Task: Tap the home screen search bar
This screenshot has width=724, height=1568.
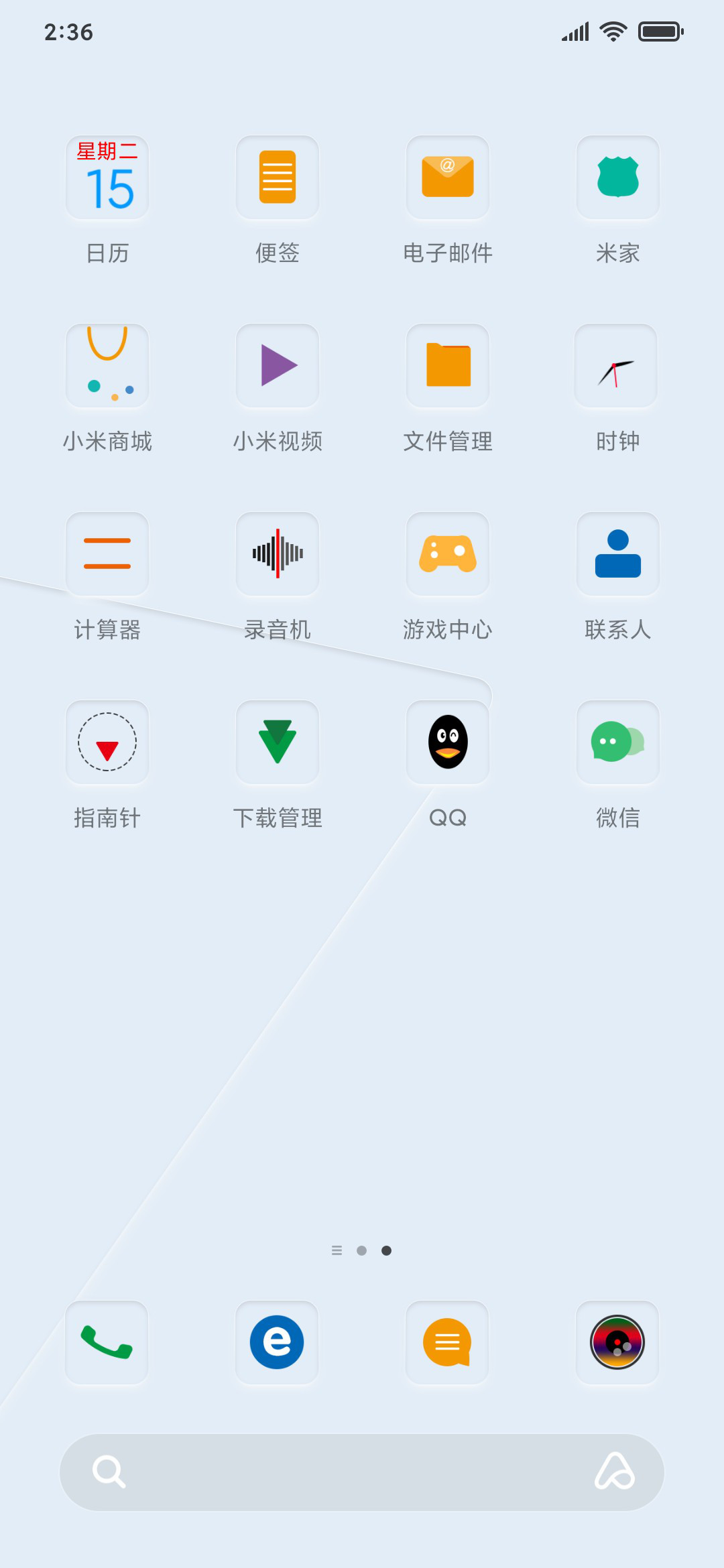Action: coord(362,1472)
